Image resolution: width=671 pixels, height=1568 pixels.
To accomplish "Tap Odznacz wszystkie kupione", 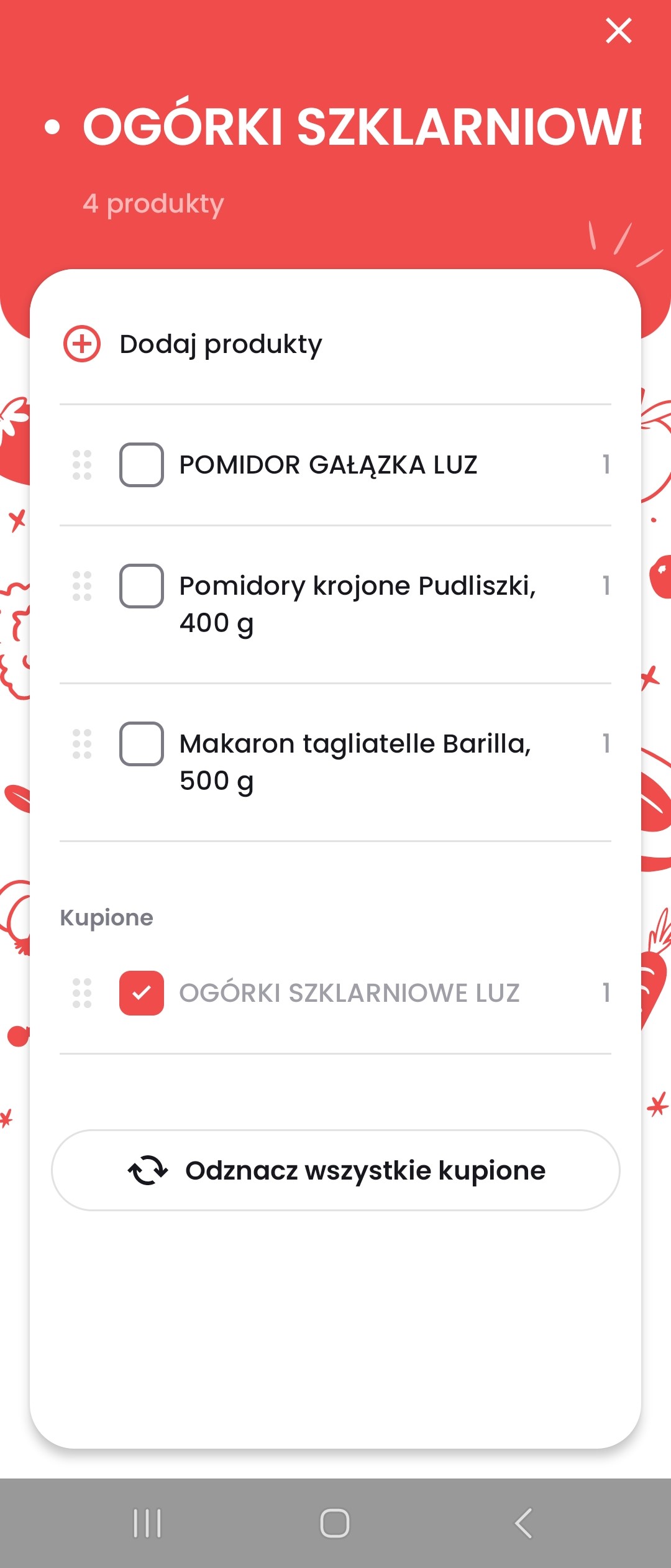I will click(x=335, y=1170).
